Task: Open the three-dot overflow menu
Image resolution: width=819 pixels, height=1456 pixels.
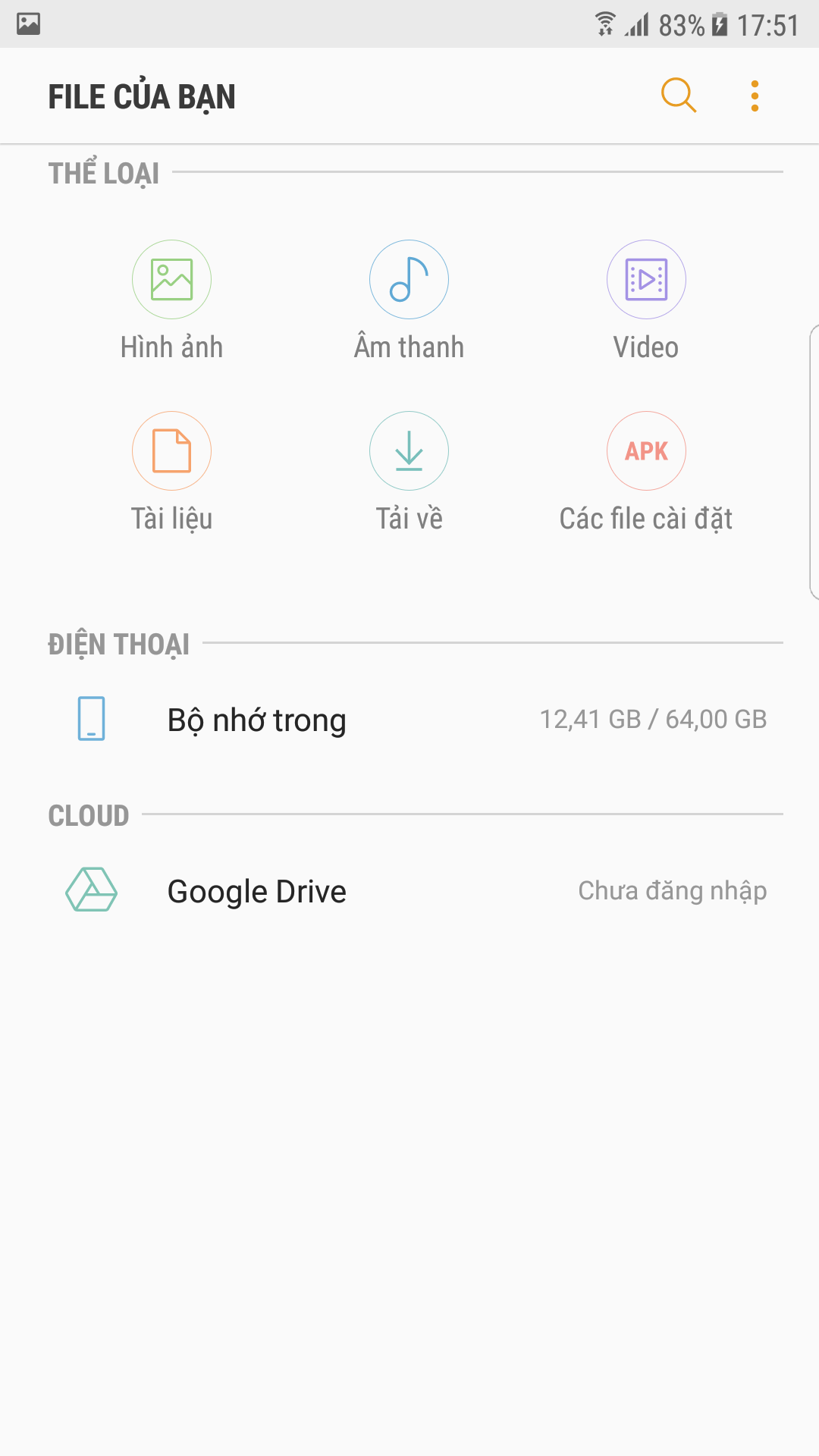Action: coord(755,96)
